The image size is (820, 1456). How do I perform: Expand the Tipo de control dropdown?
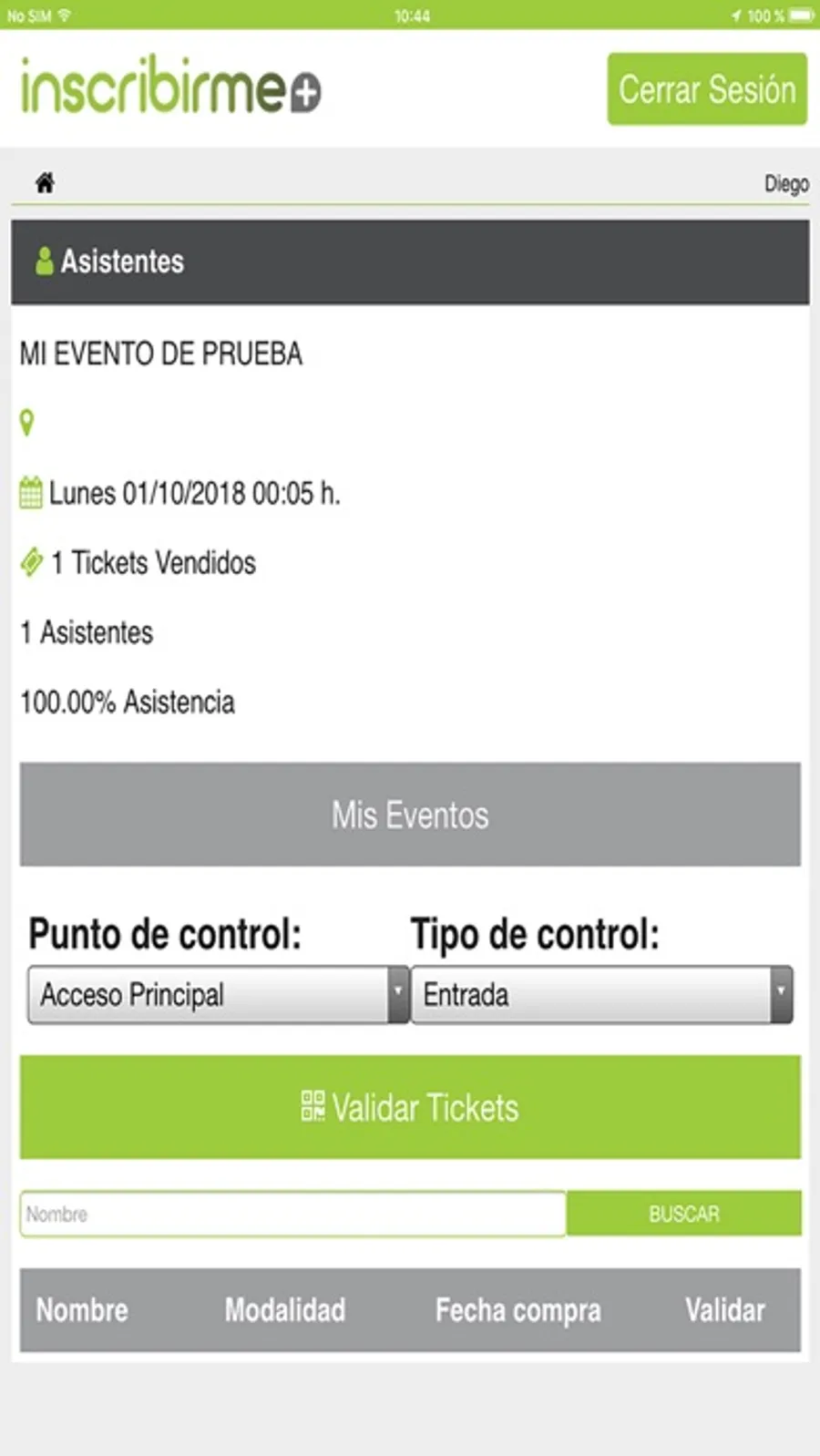[601, 994]
